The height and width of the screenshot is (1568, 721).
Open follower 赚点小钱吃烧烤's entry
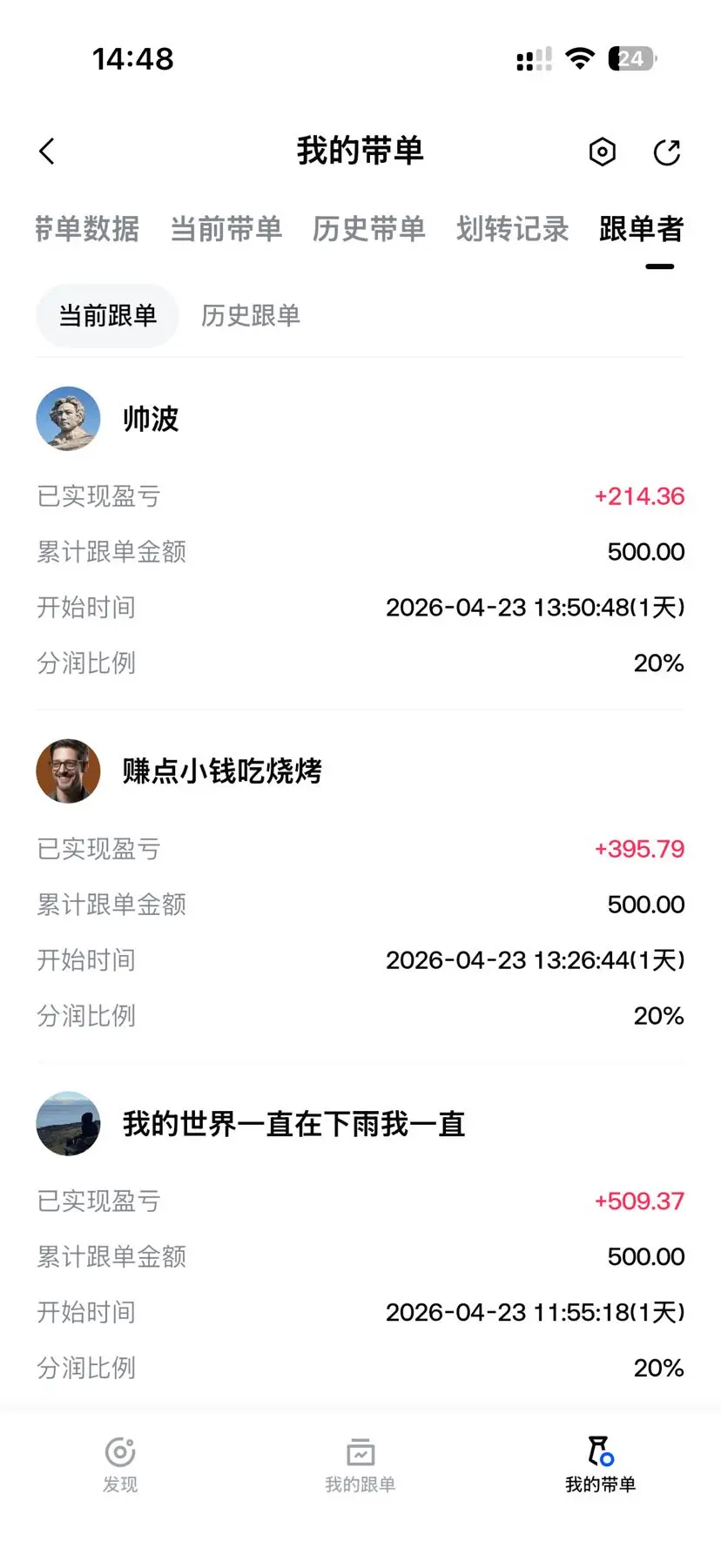[x=222, y=771]
